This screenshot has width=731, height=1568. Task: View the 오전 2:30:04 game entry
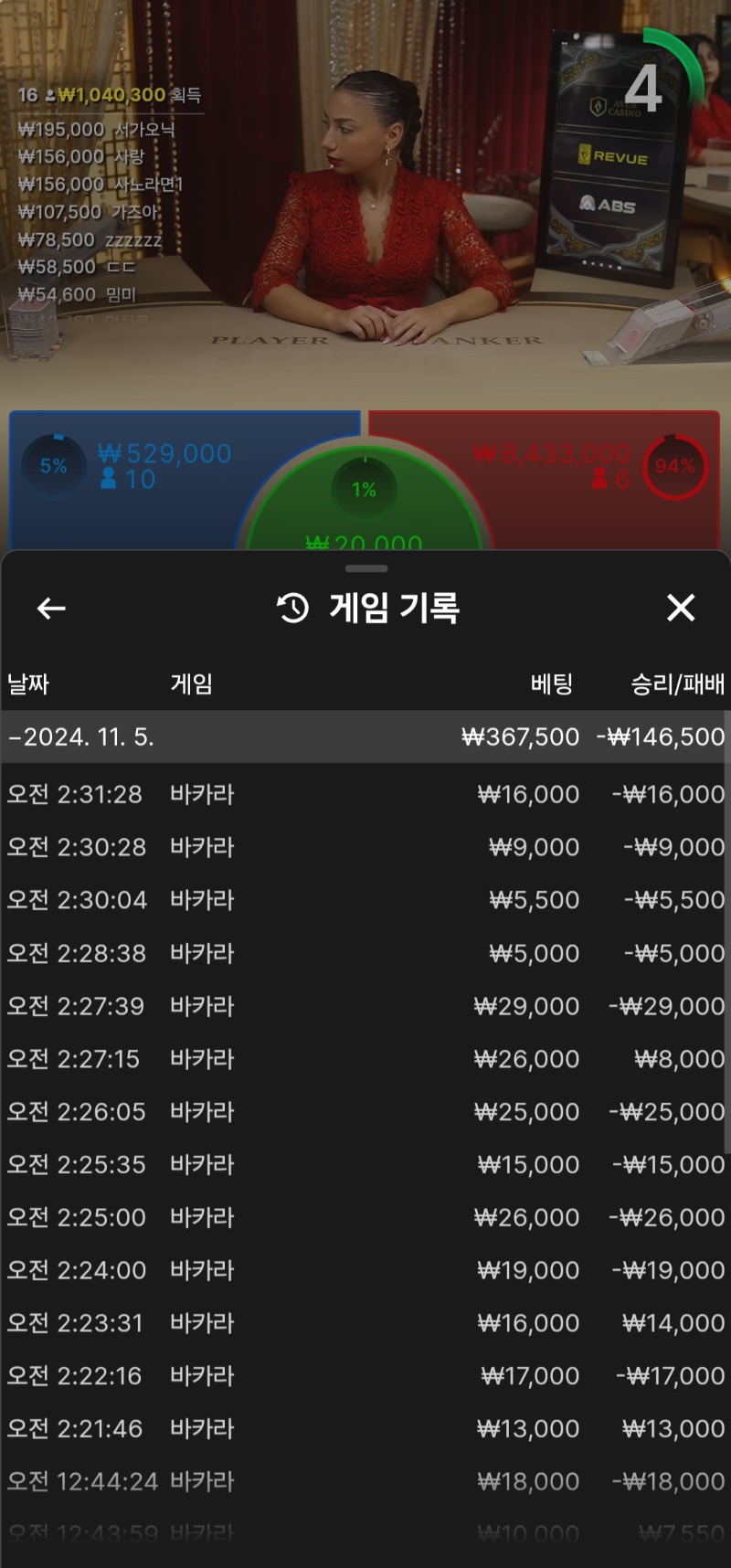365,900
